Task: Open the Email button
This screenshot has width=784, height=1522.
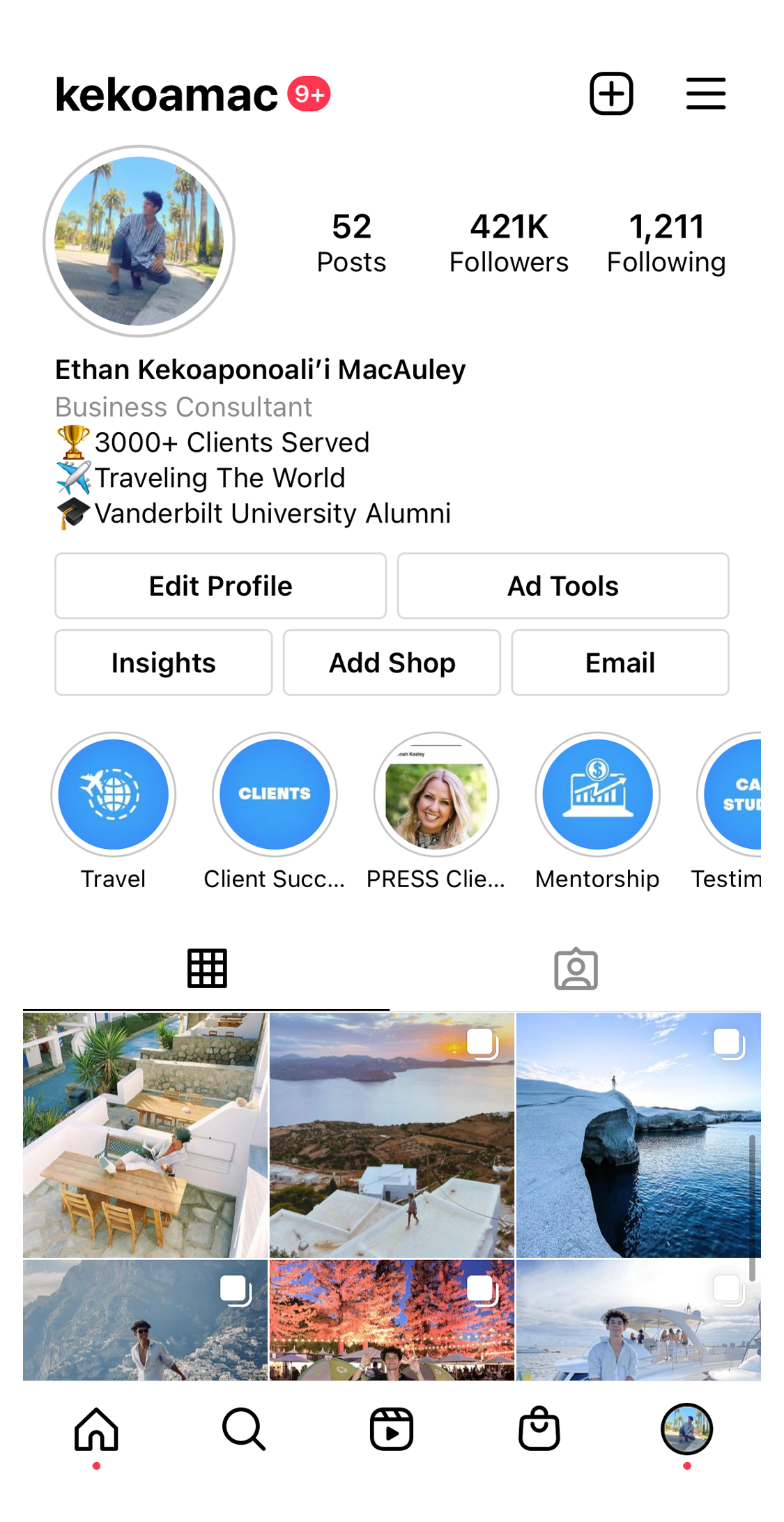Action: (620, 663)
